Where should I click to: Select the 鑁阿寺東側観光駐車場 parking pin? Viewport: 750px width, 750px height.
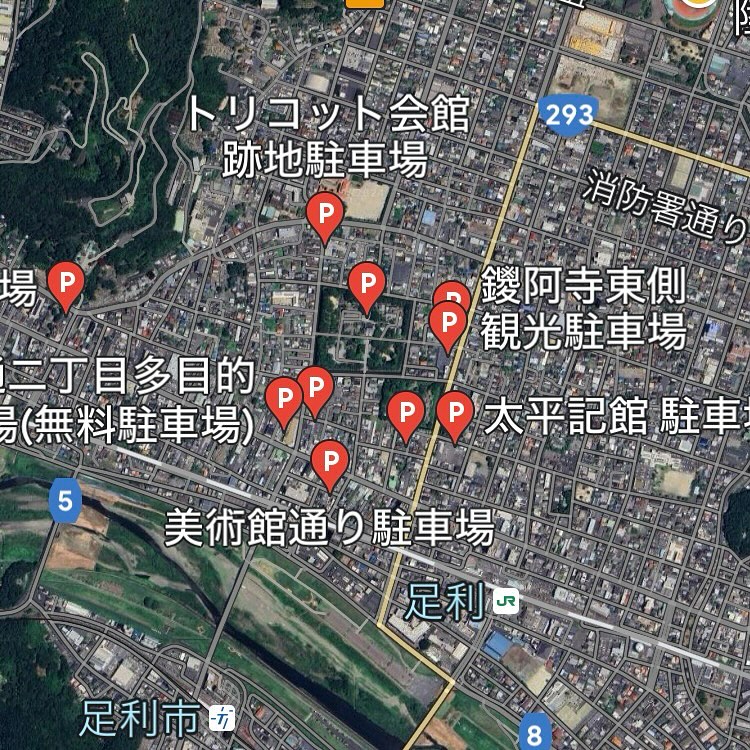(447, 323)
